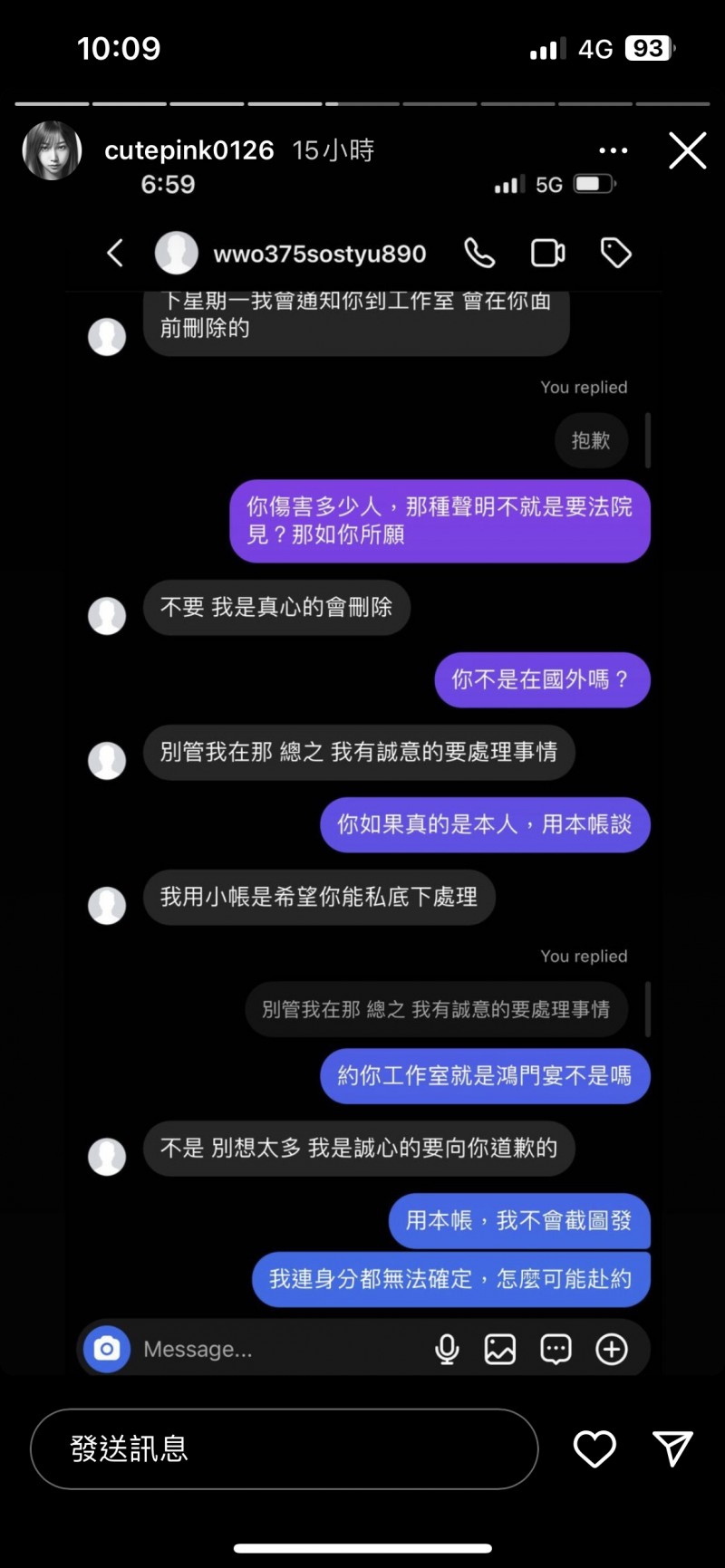Tap the cutepink0126 username
The height and width of the screenshot is (1568, 725).
(188, 150)
